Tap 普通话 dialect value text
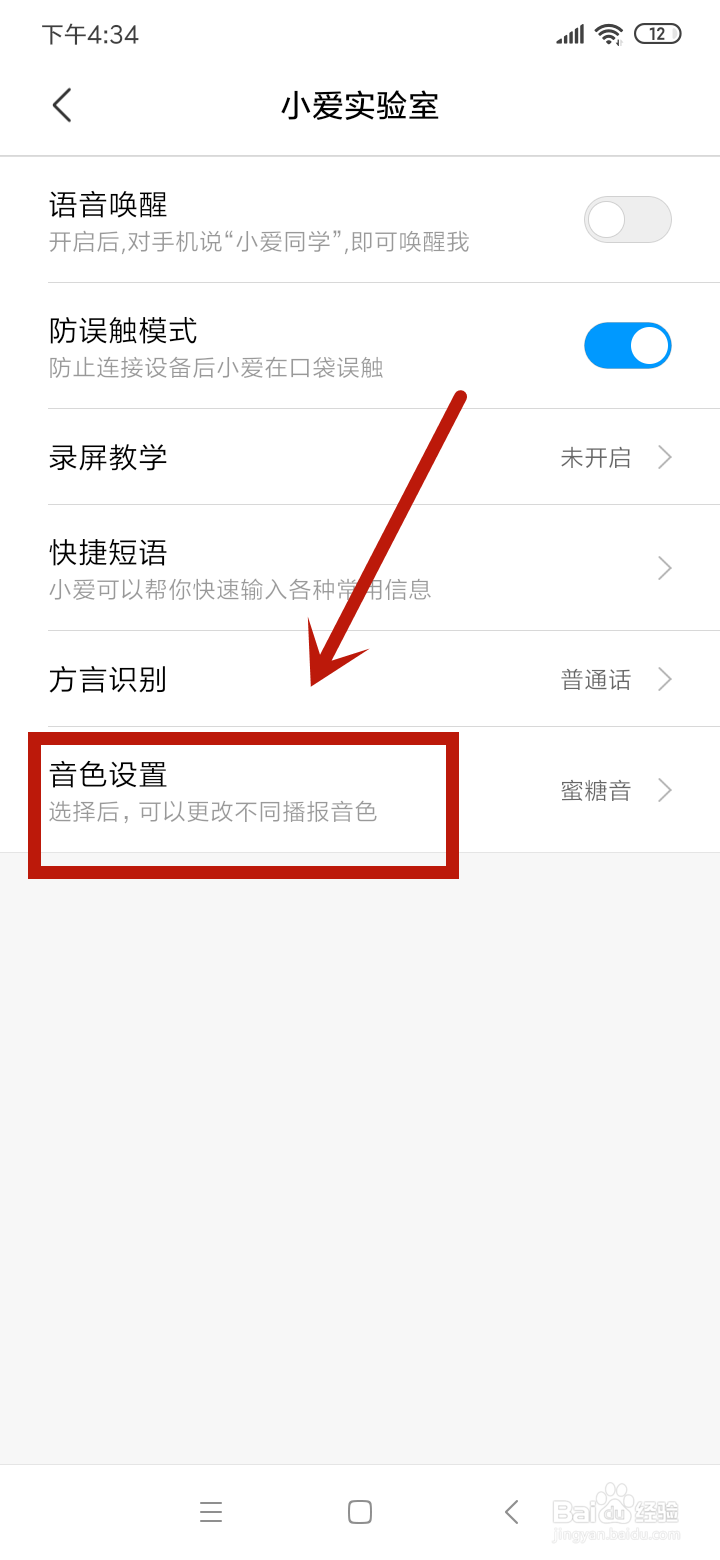Viewport: 720px width, 1560px height. [x=595, y=679]
